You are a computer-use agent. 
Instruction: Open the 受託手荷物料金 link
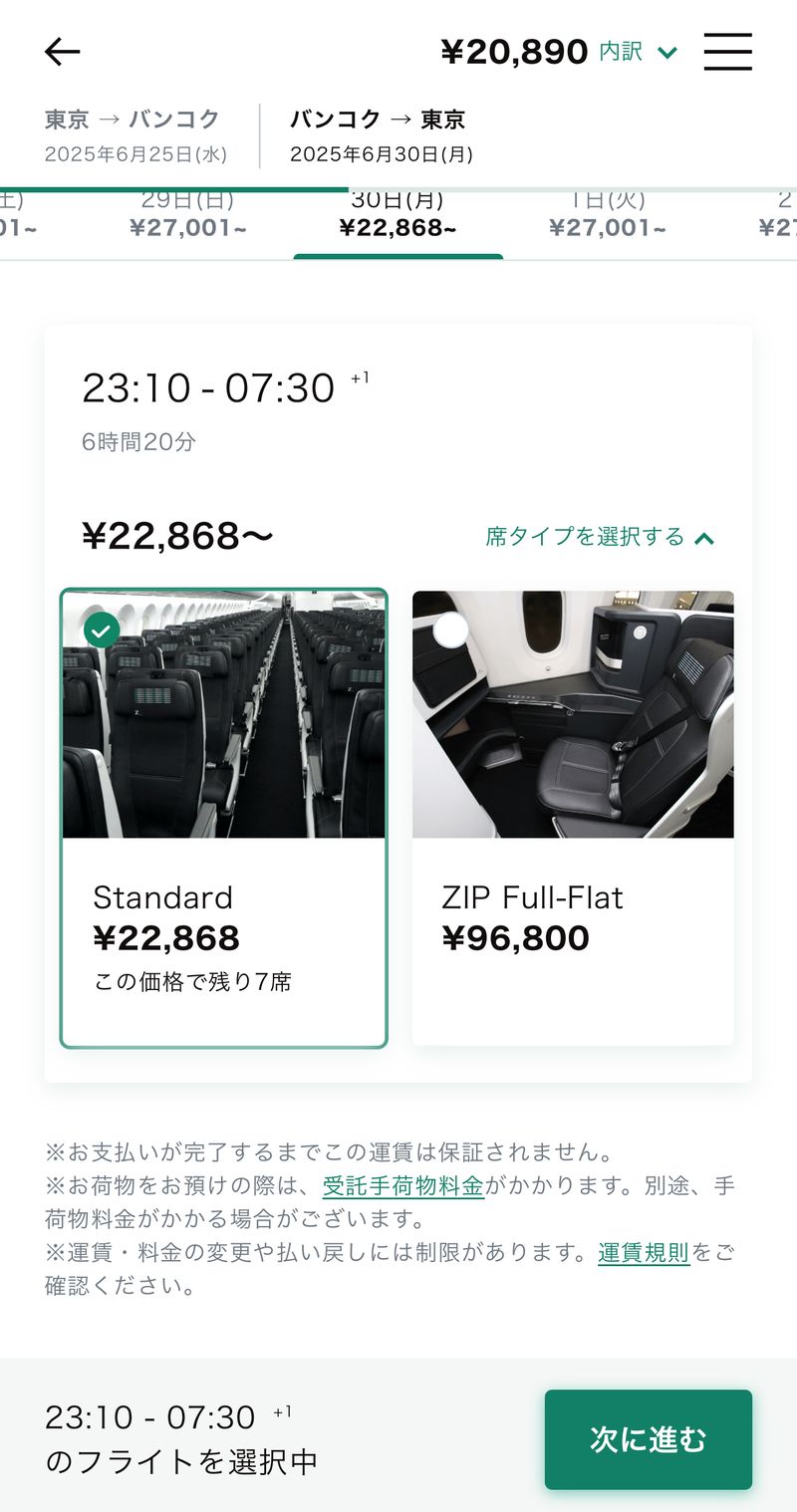[x=403, y=1186]
